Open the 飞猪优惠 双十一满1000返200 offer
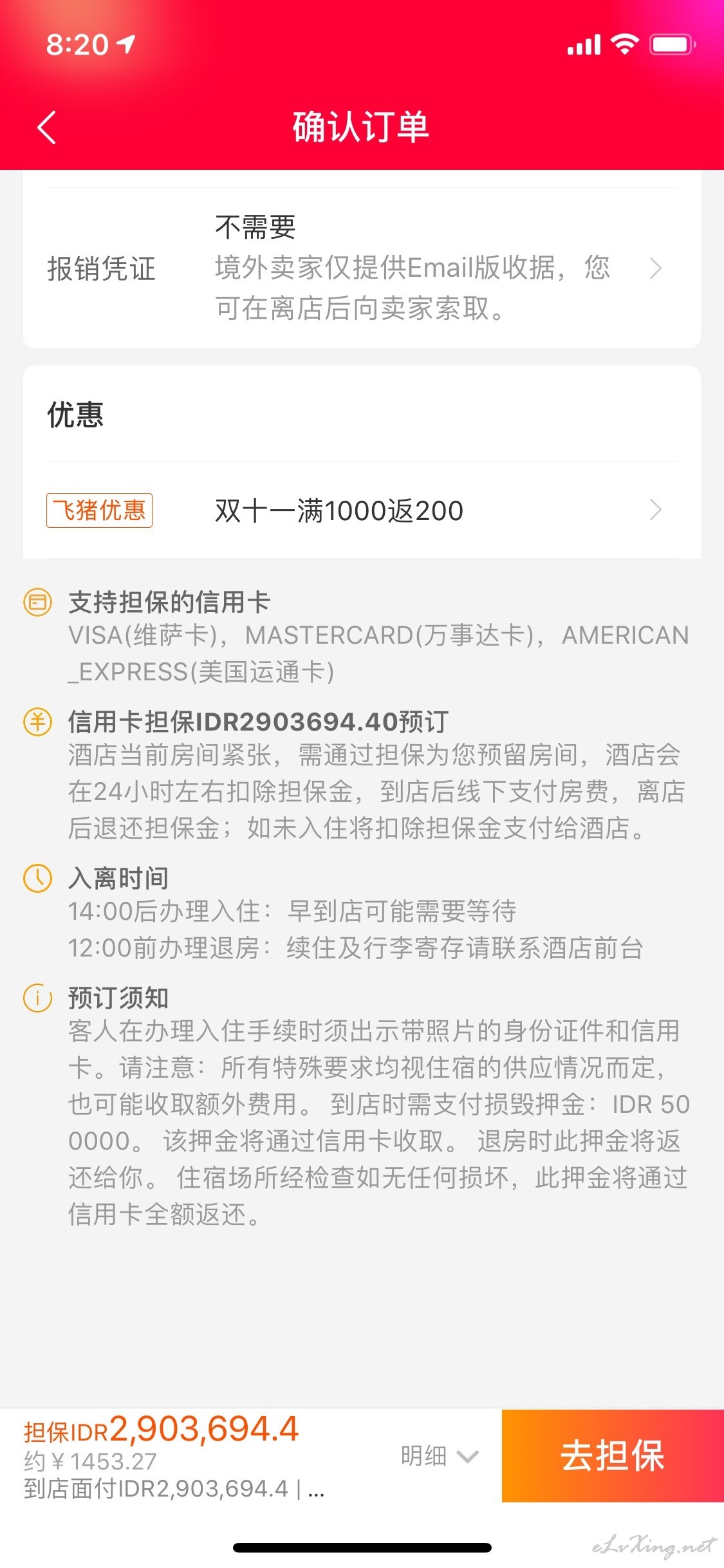This screenshot has height=1568, width=724. 362,510
